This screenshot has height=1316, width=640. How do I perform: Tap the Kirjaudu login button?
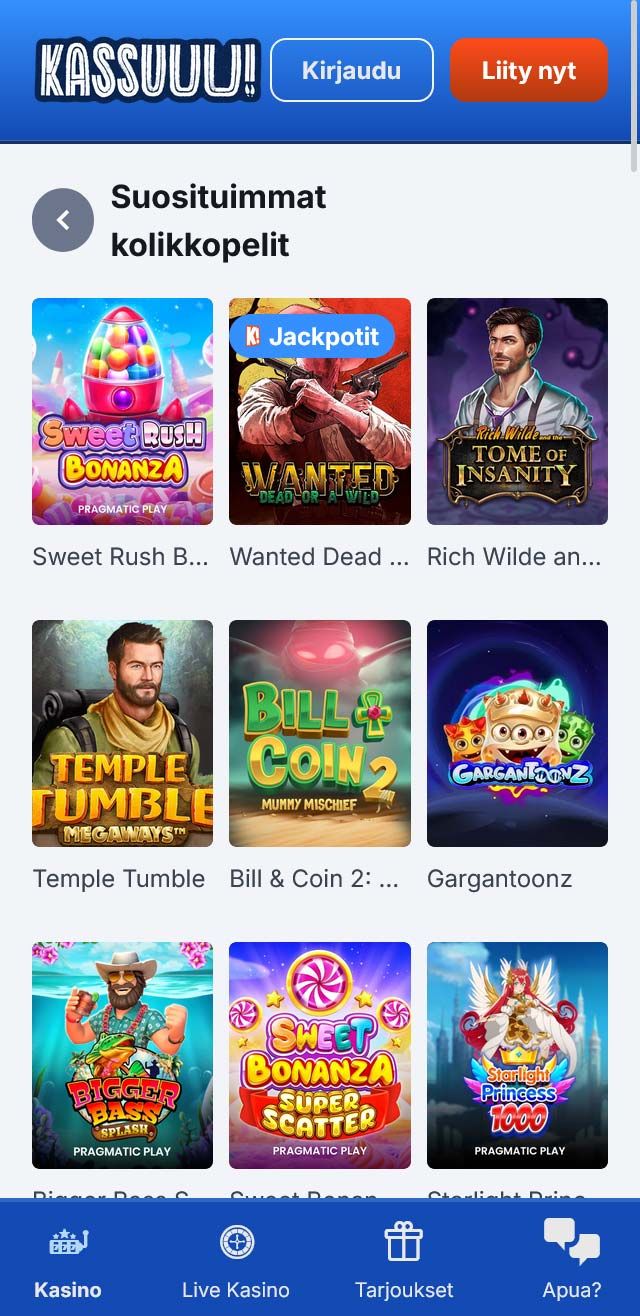tap(351, 70)
